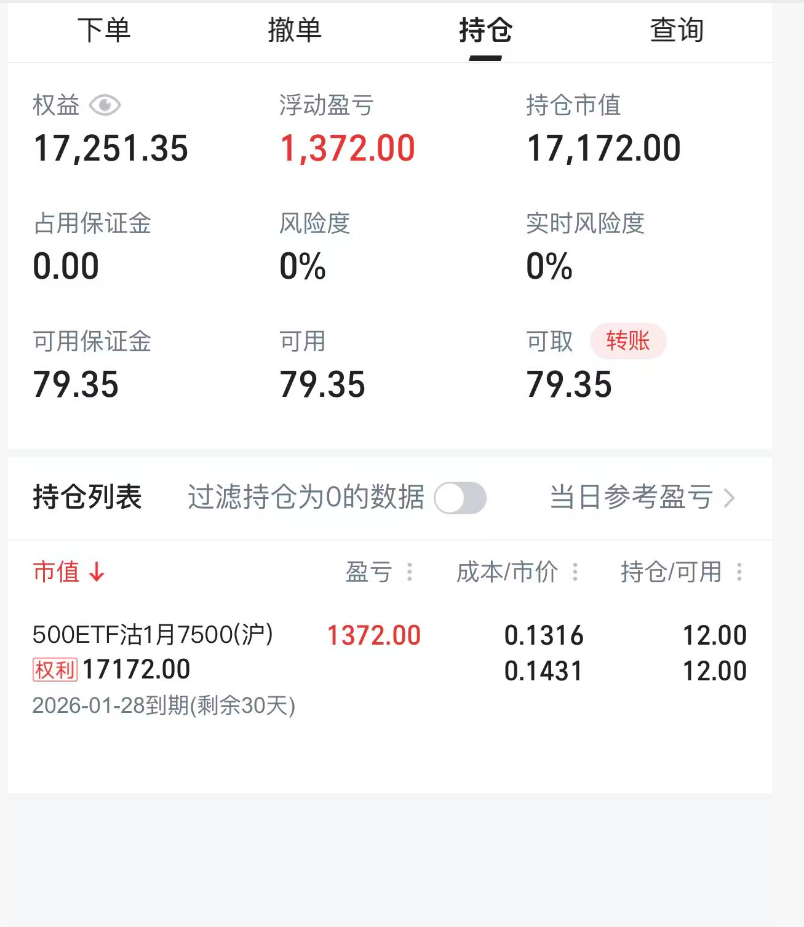Toggle the 过滤持仓为0的数据 switch
804x927 pixels.
(460, 497)
